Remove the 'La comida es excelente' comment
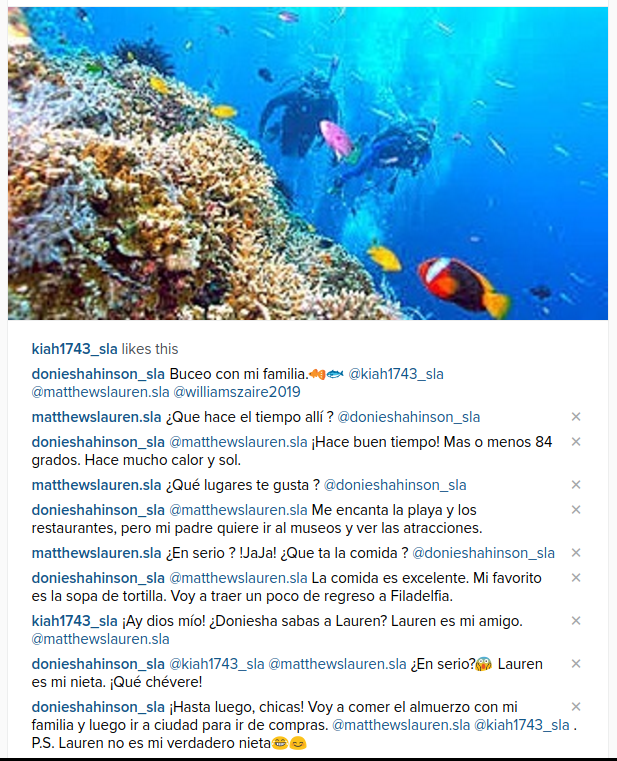The height and width of the screenshot is (761, 617). click(576, 578)
